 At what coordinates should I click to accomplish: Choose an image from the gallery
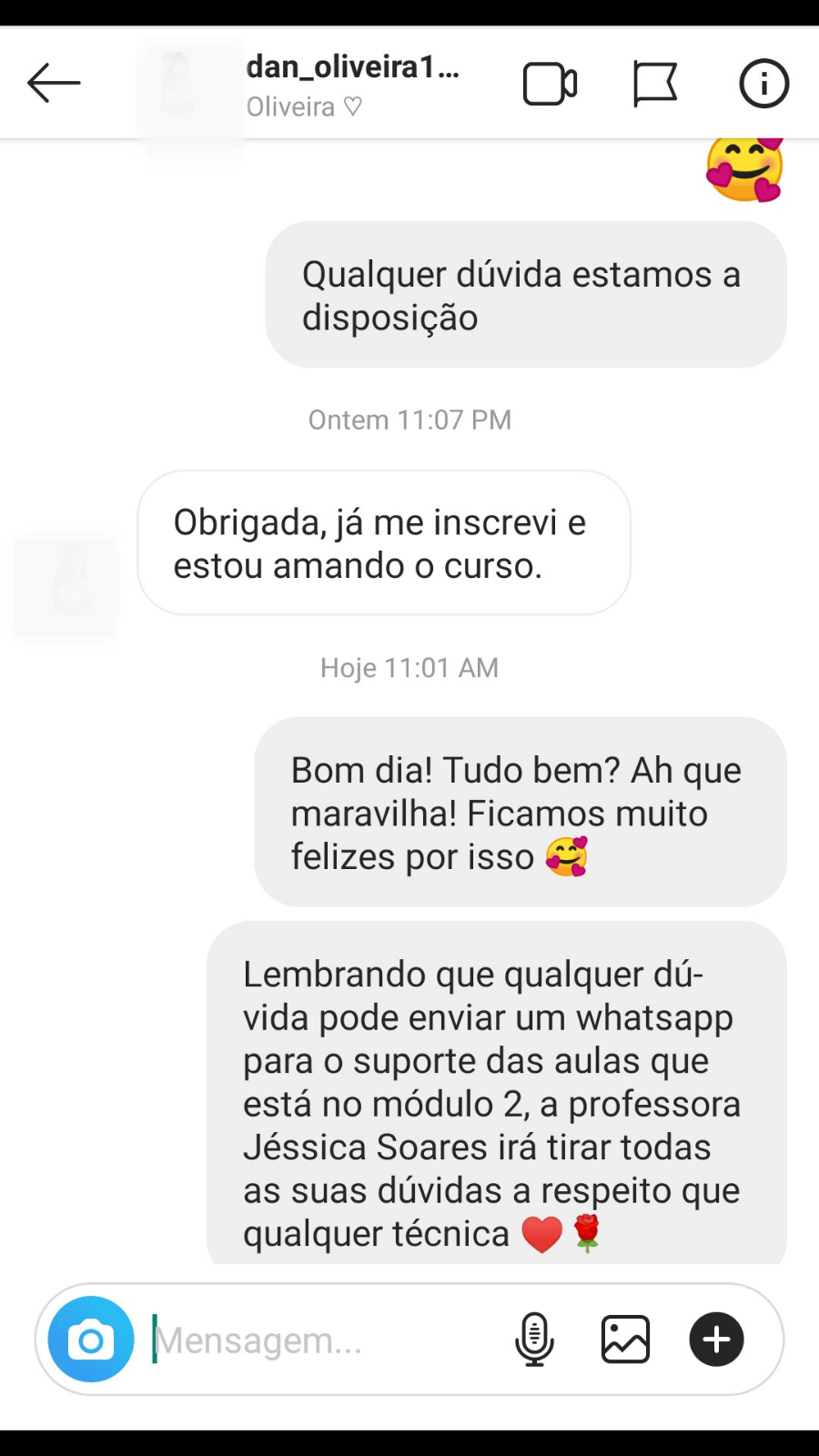pyautogui.click(x=625, y=1340)
